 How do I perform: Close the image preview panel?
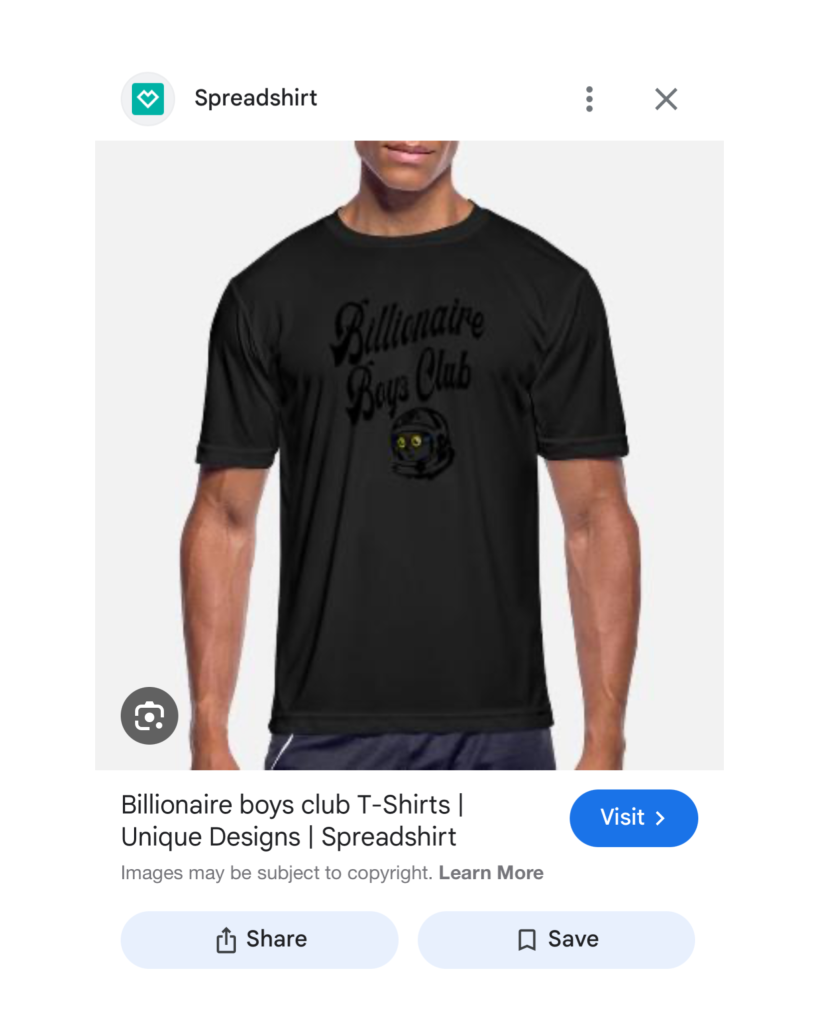[666, 99]
